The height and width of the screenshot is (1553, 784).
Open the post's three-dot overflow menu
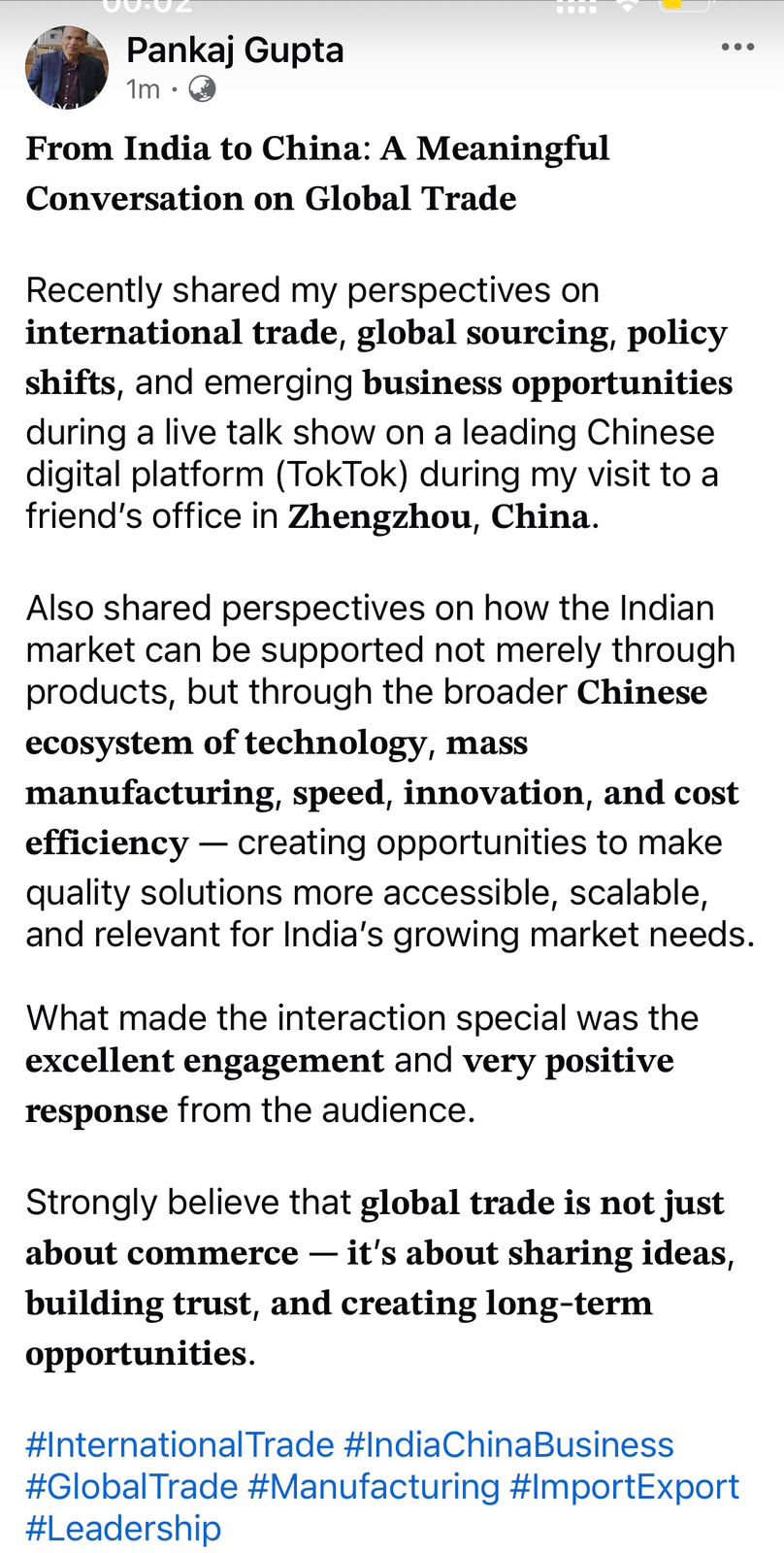click(x=737, y=47)
